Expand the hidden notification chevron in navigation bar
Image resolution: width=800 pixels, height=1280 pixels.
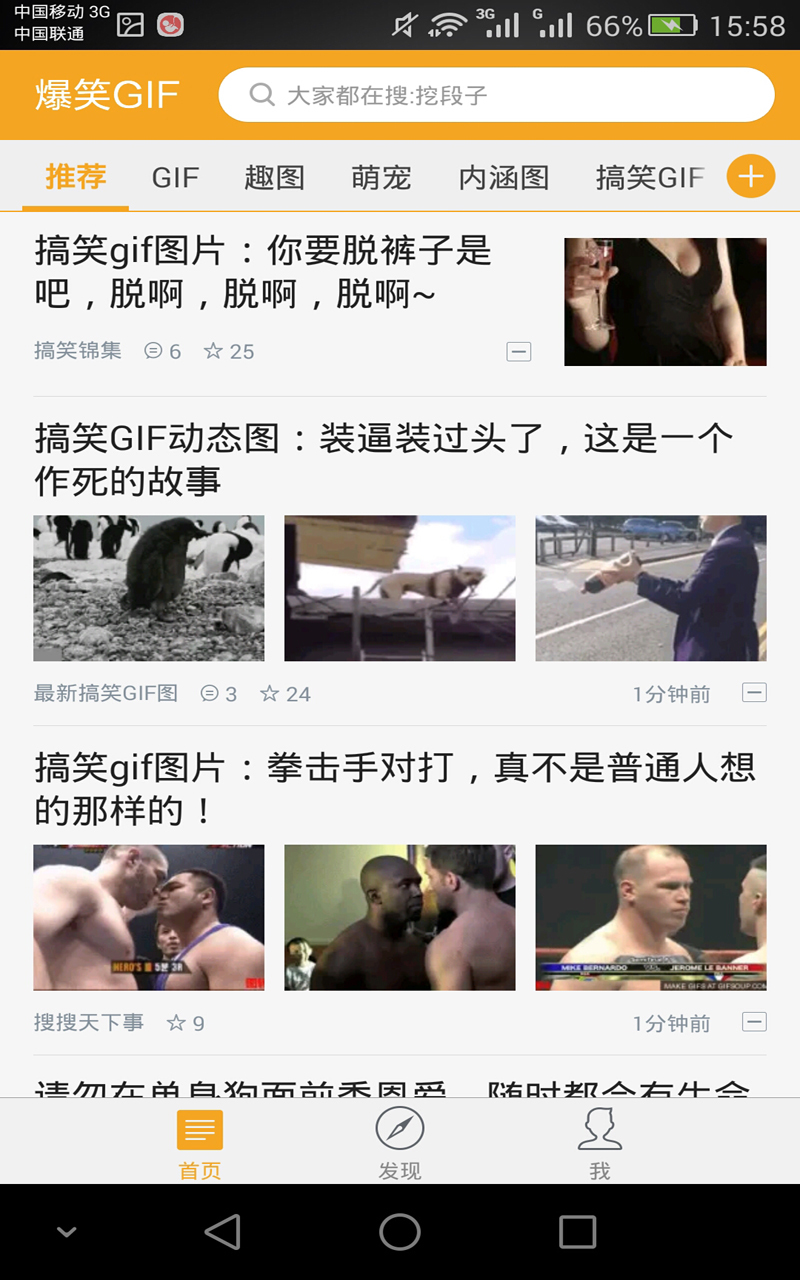65,1233
